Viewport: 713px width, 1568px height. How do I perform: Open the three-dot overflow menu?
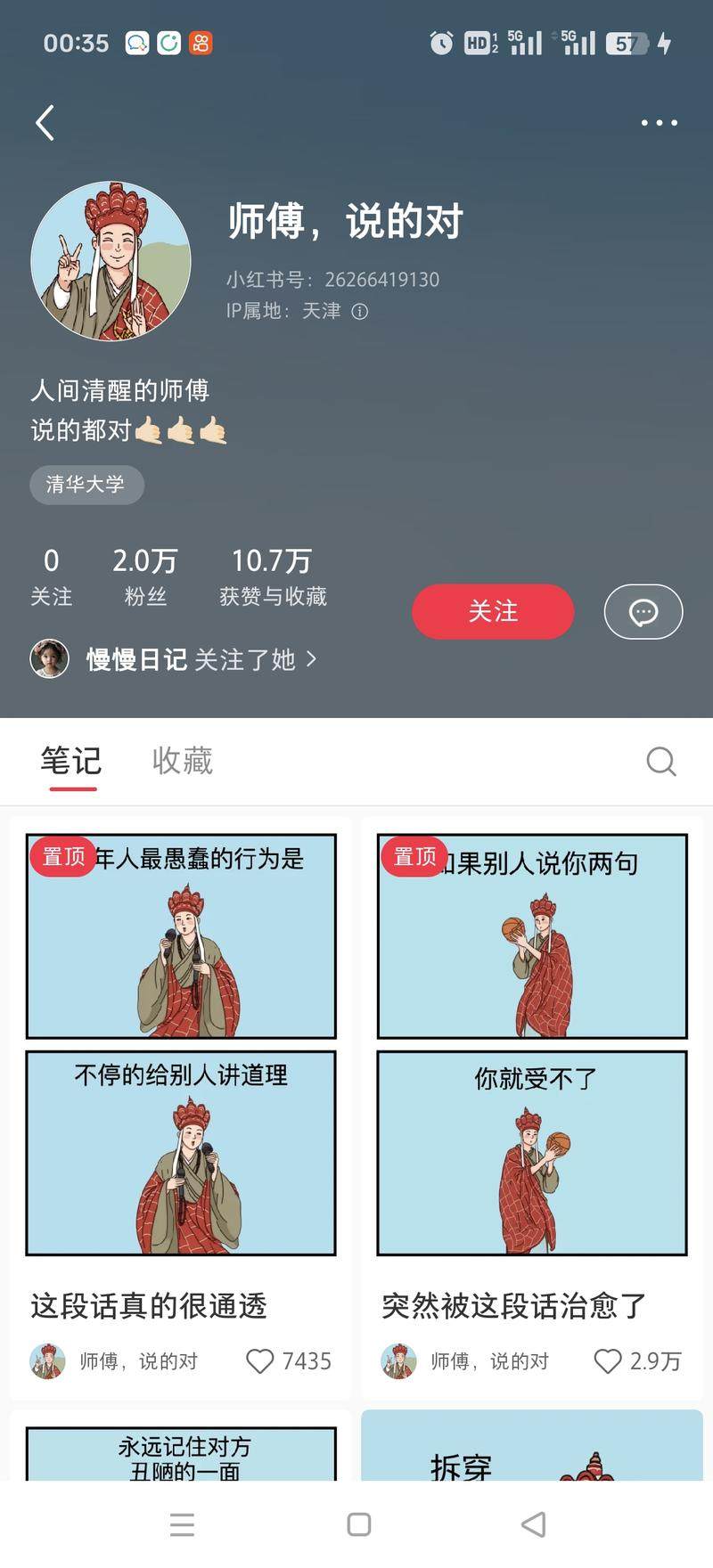(659, 123)
